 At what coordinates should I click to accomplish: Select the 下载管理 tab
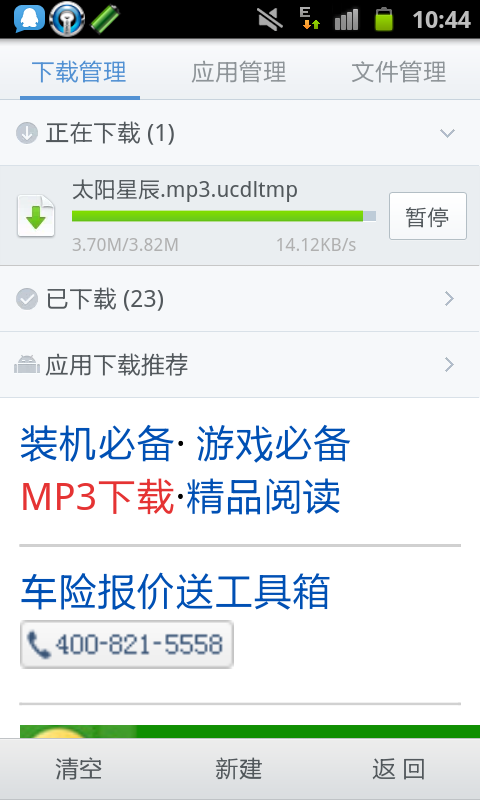[x=79, y=72]
